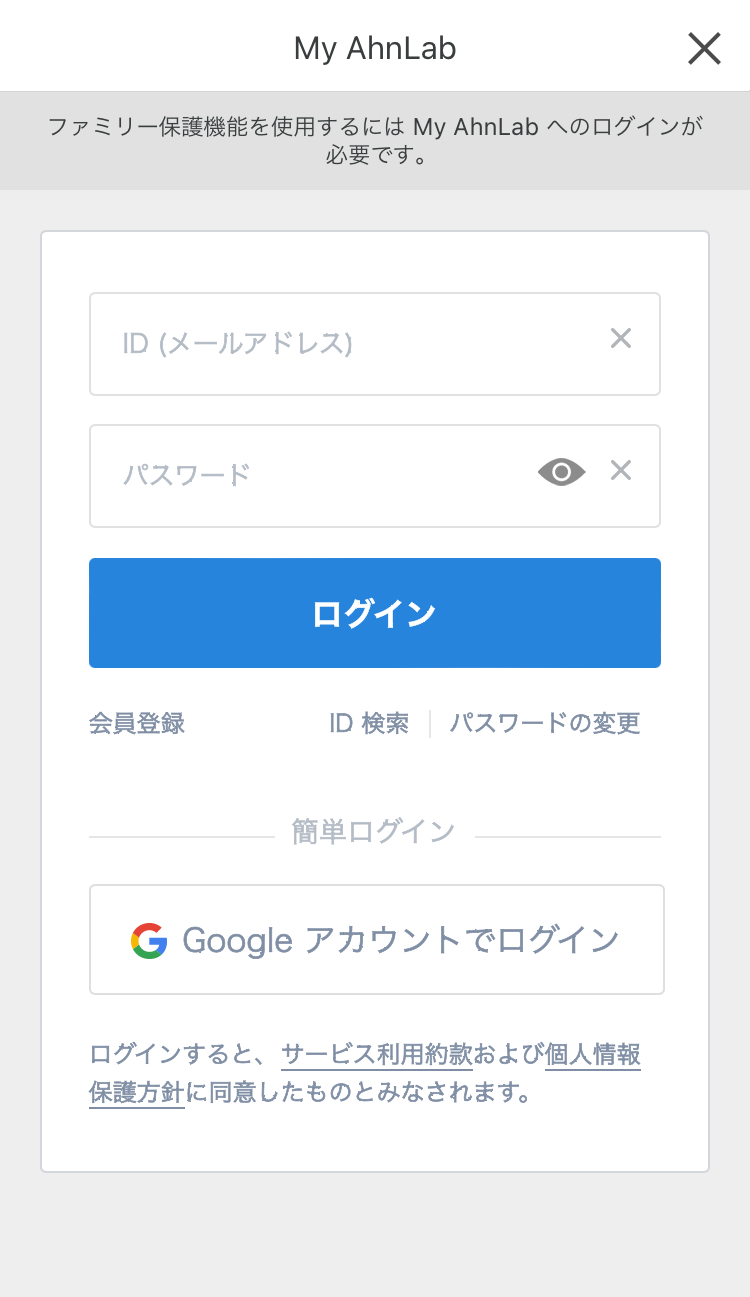The image size is (750, 1297).
Task: Log in with Google アカウント
Action: (377, 940)
